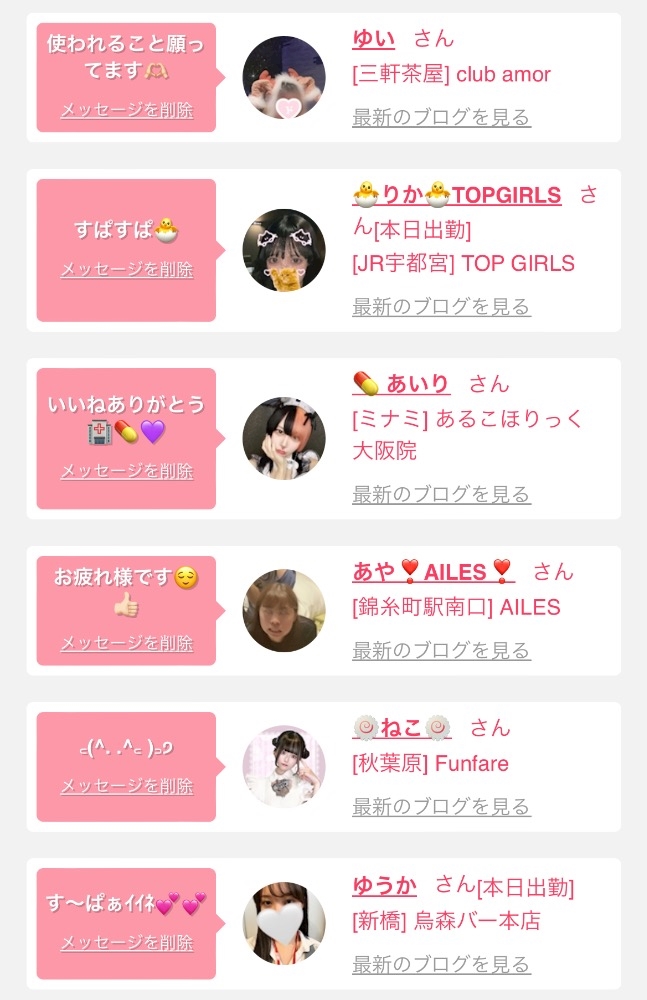View the latest blog of あや AILES
Viewport: 647px width, 1000px height.
tap(441, 651)
